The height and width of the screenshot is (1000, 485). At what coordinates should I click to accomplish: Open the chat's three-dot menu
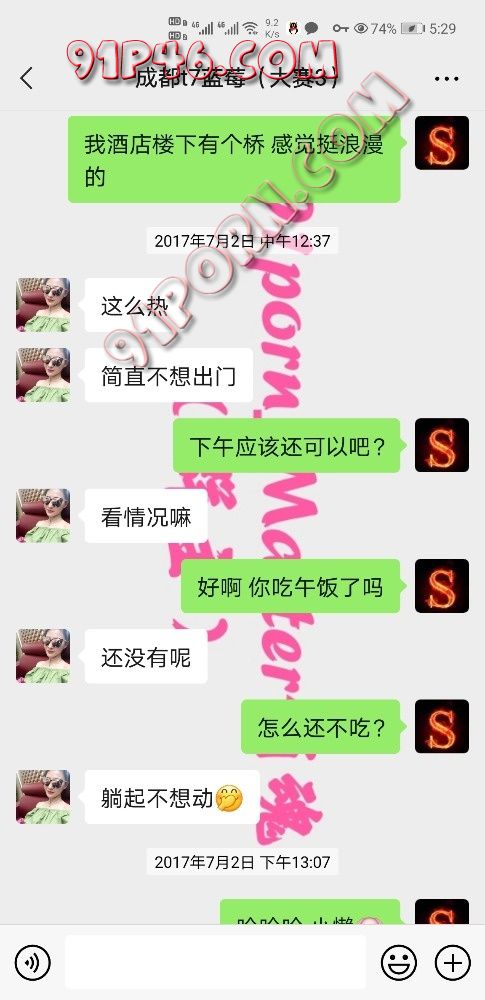coord(446,79)
